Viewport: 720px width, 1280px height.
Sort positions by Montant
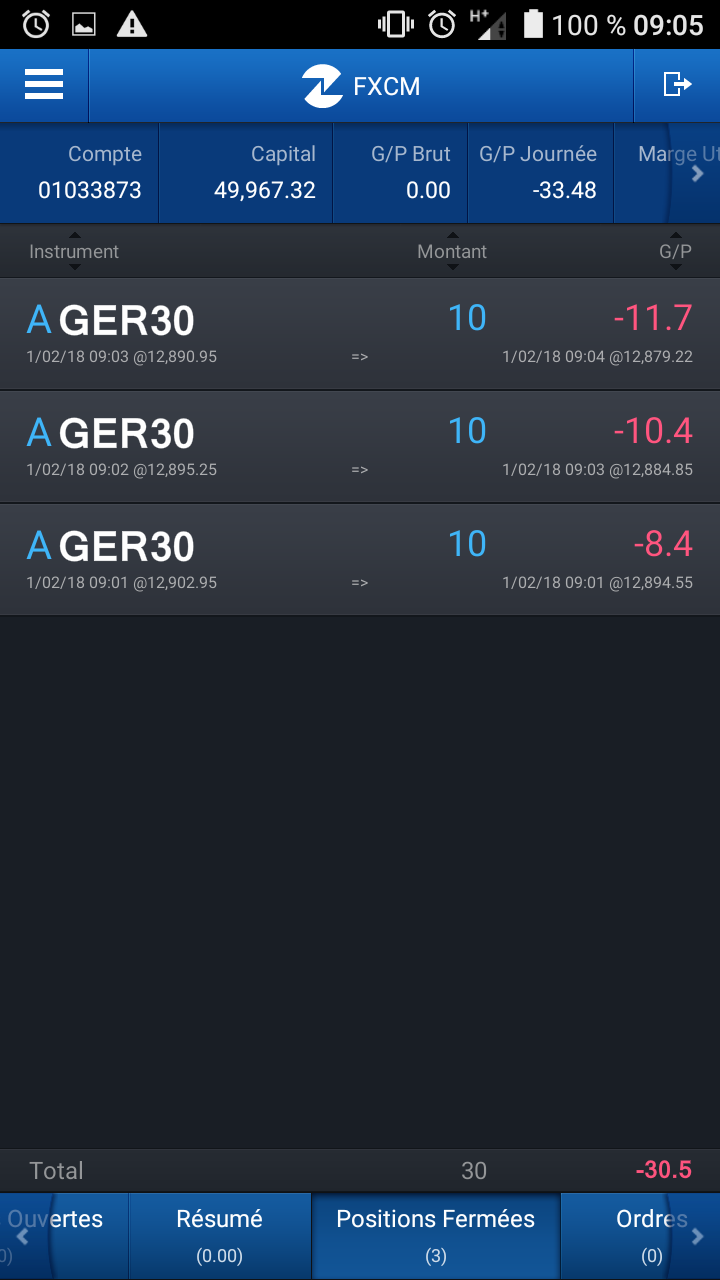pos(452,252)
